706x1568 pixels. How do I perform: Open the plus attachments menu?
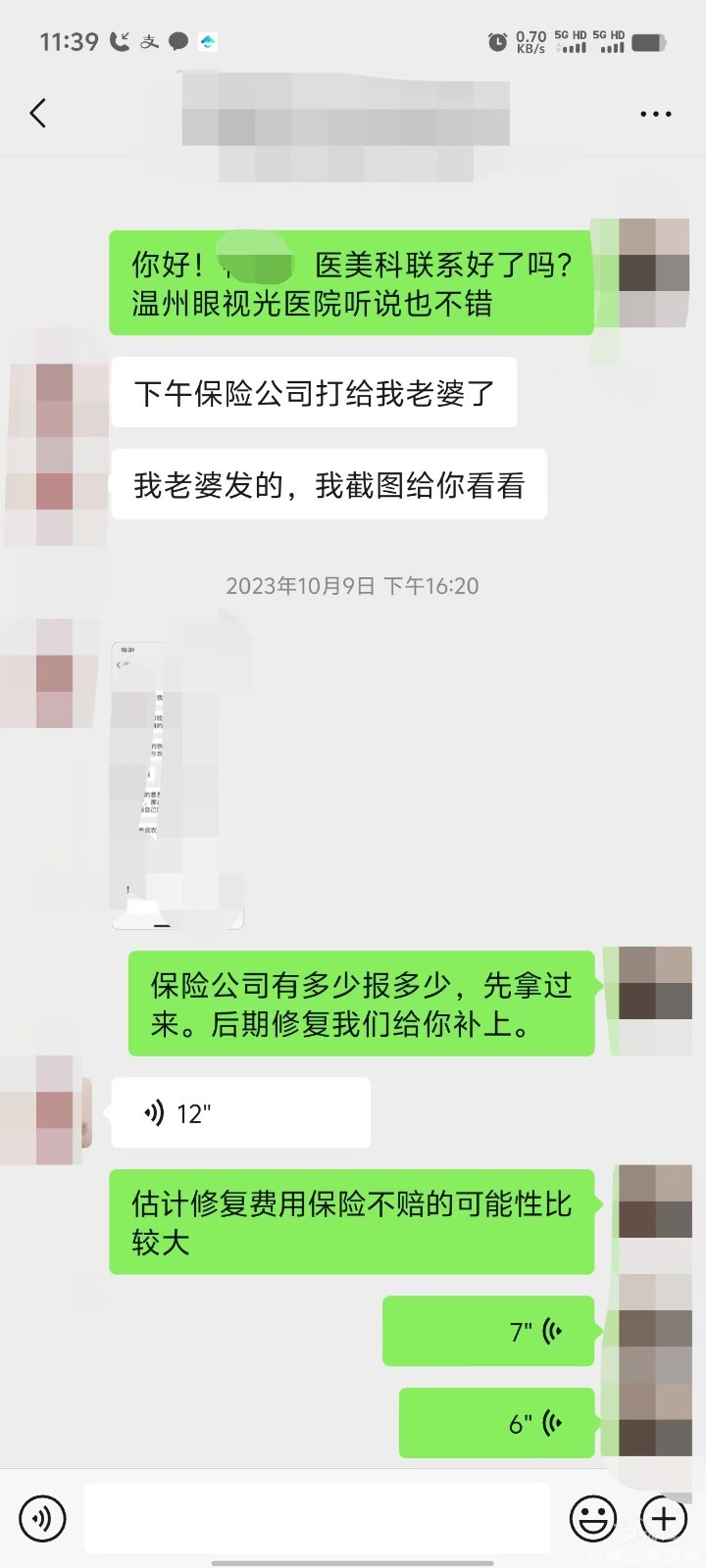(x=664, y=1519)
